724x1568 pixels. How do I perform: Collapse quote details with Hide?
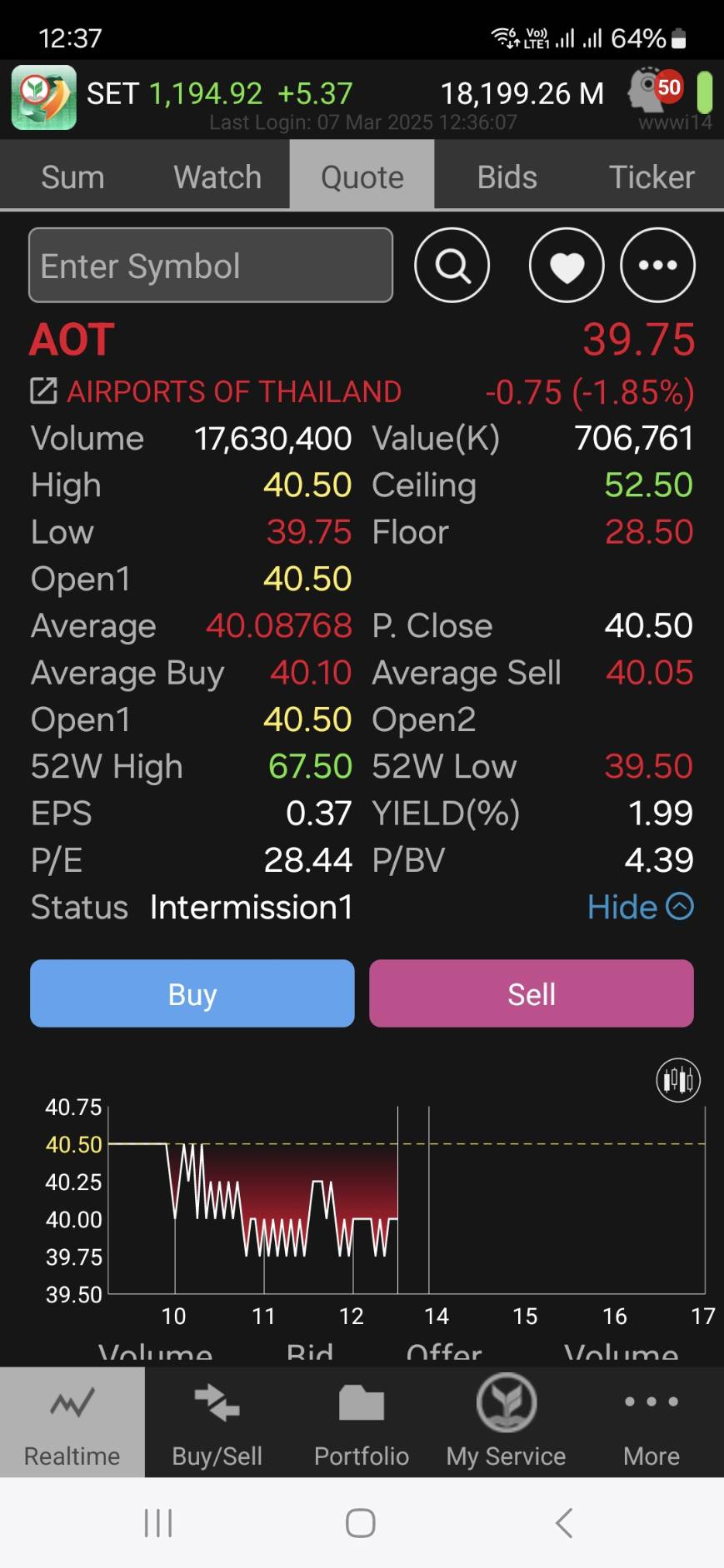640,907
